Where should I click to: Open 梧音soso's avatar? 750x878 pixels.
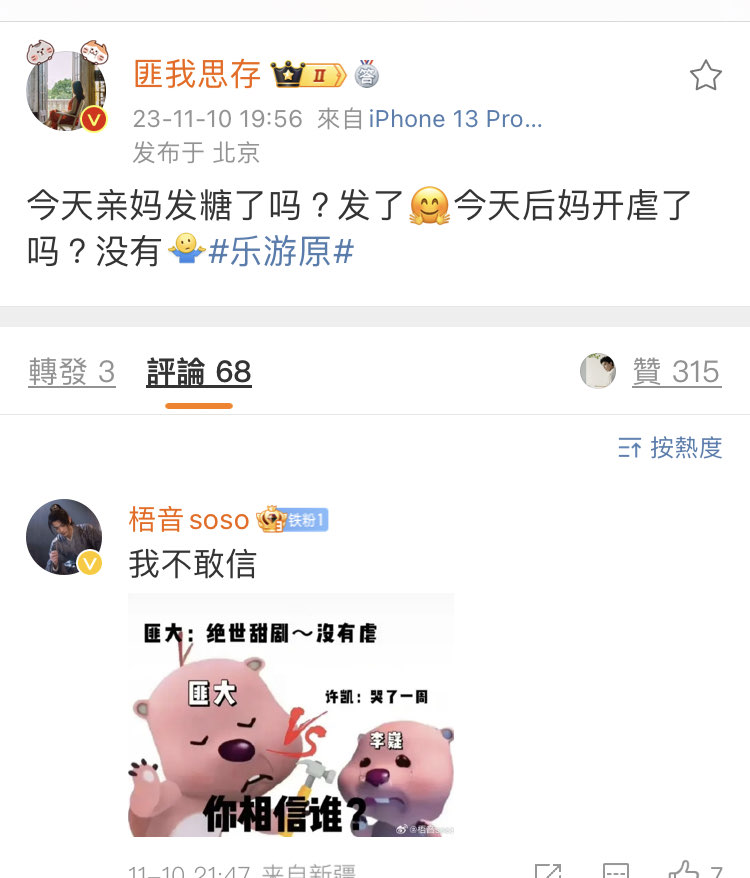[64, 538]
